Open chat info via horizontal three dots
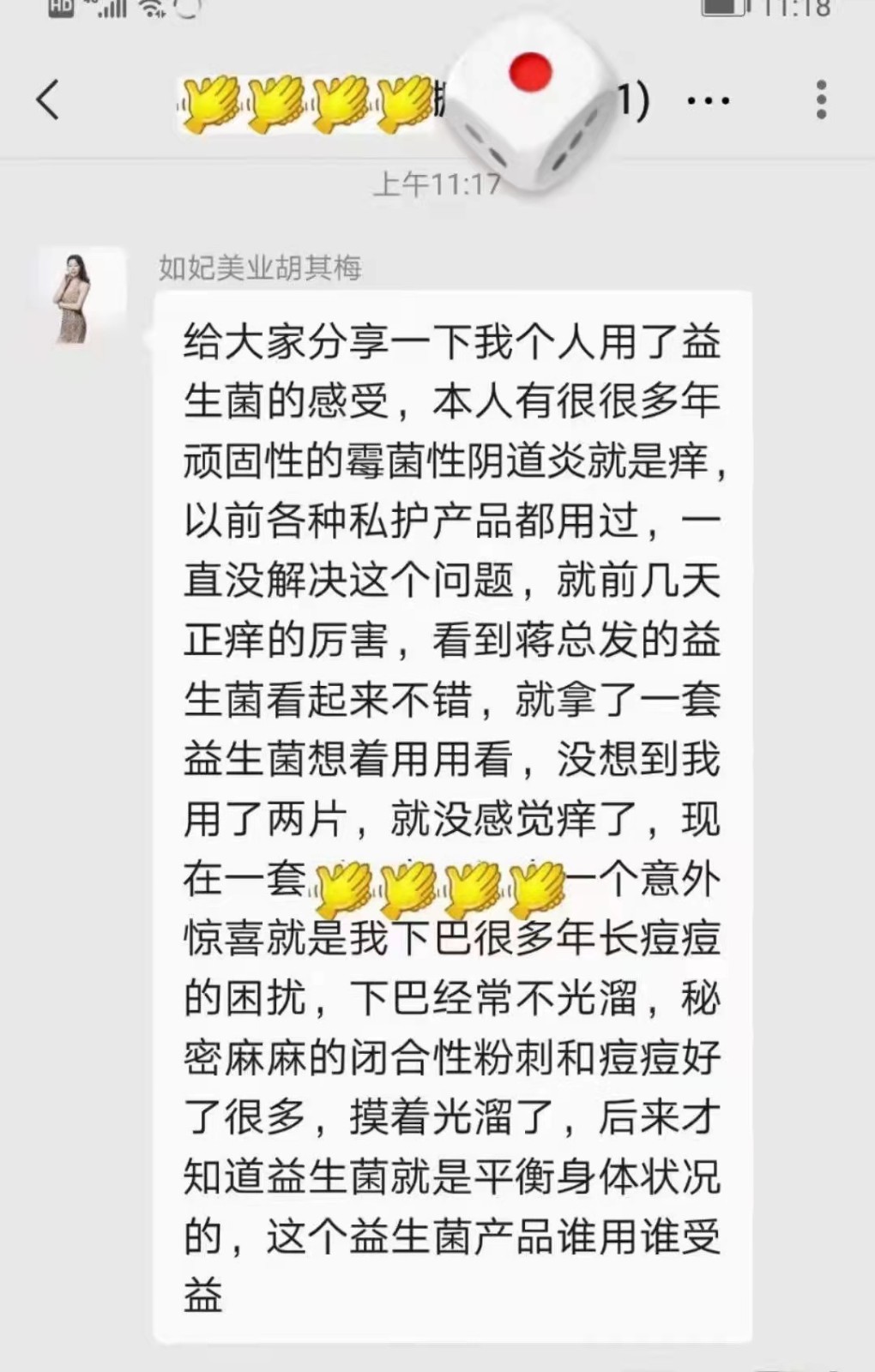The height and width of the screenshot is (1372, 875). (x=709, y=101)
